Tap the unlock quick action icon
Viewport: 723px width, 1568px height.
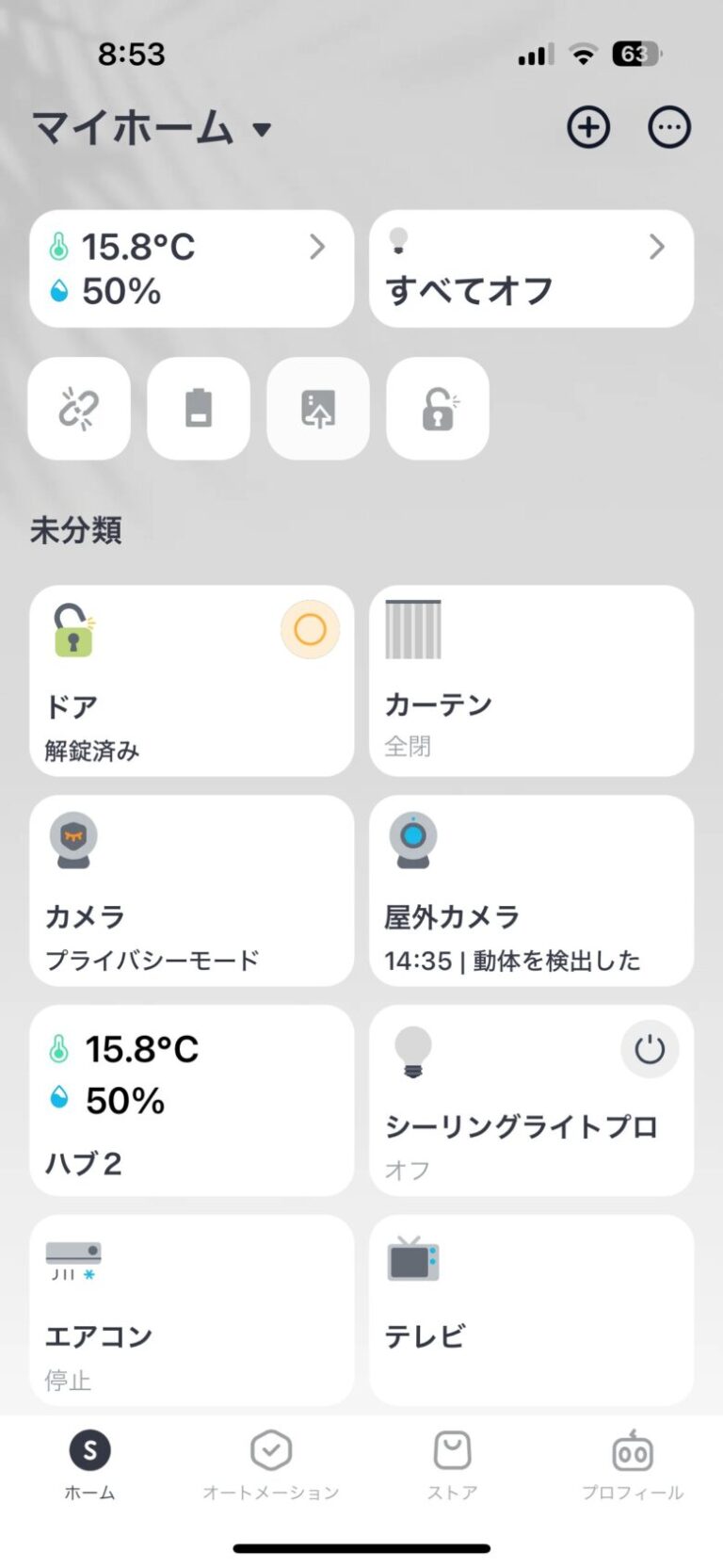point(437,409)
